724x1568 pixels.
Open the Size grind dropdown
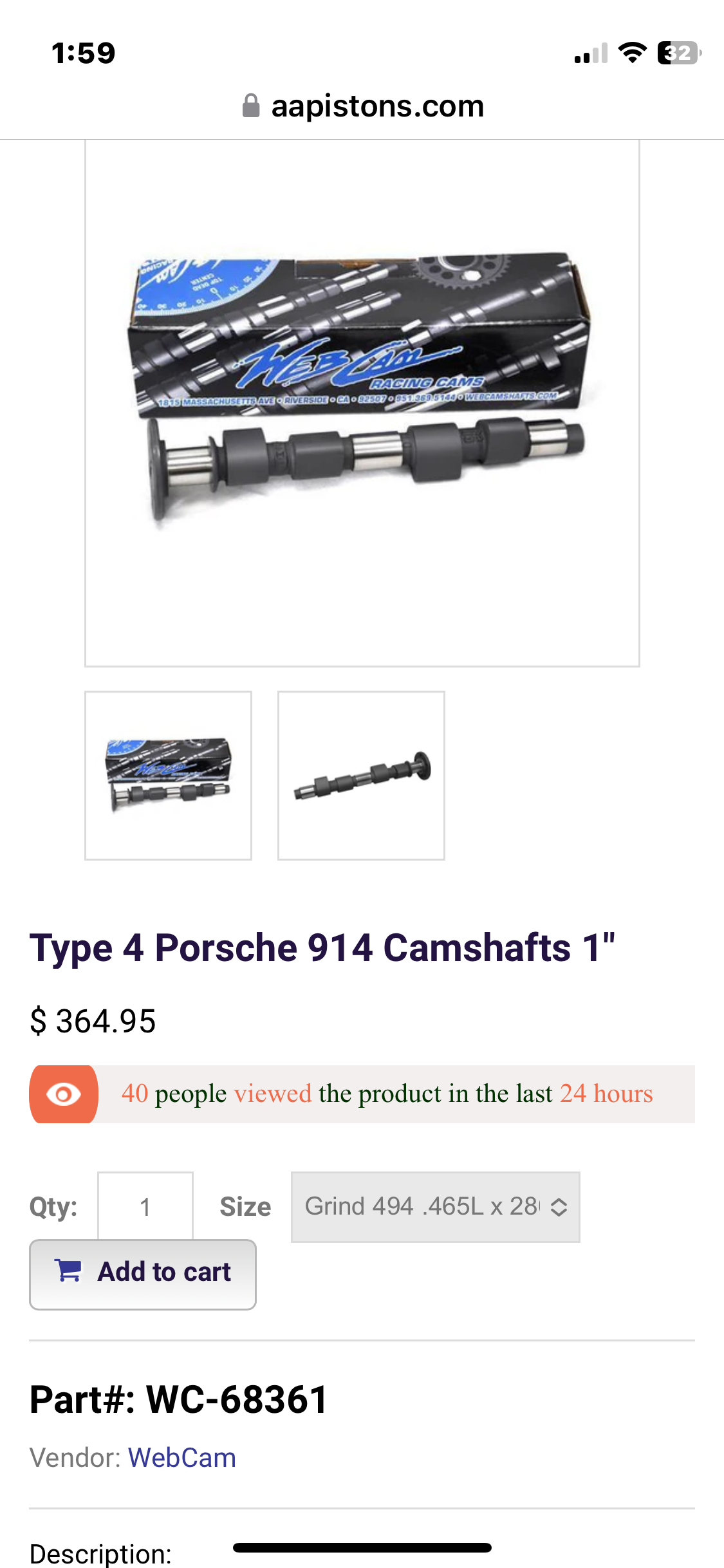click(435, 1207)
